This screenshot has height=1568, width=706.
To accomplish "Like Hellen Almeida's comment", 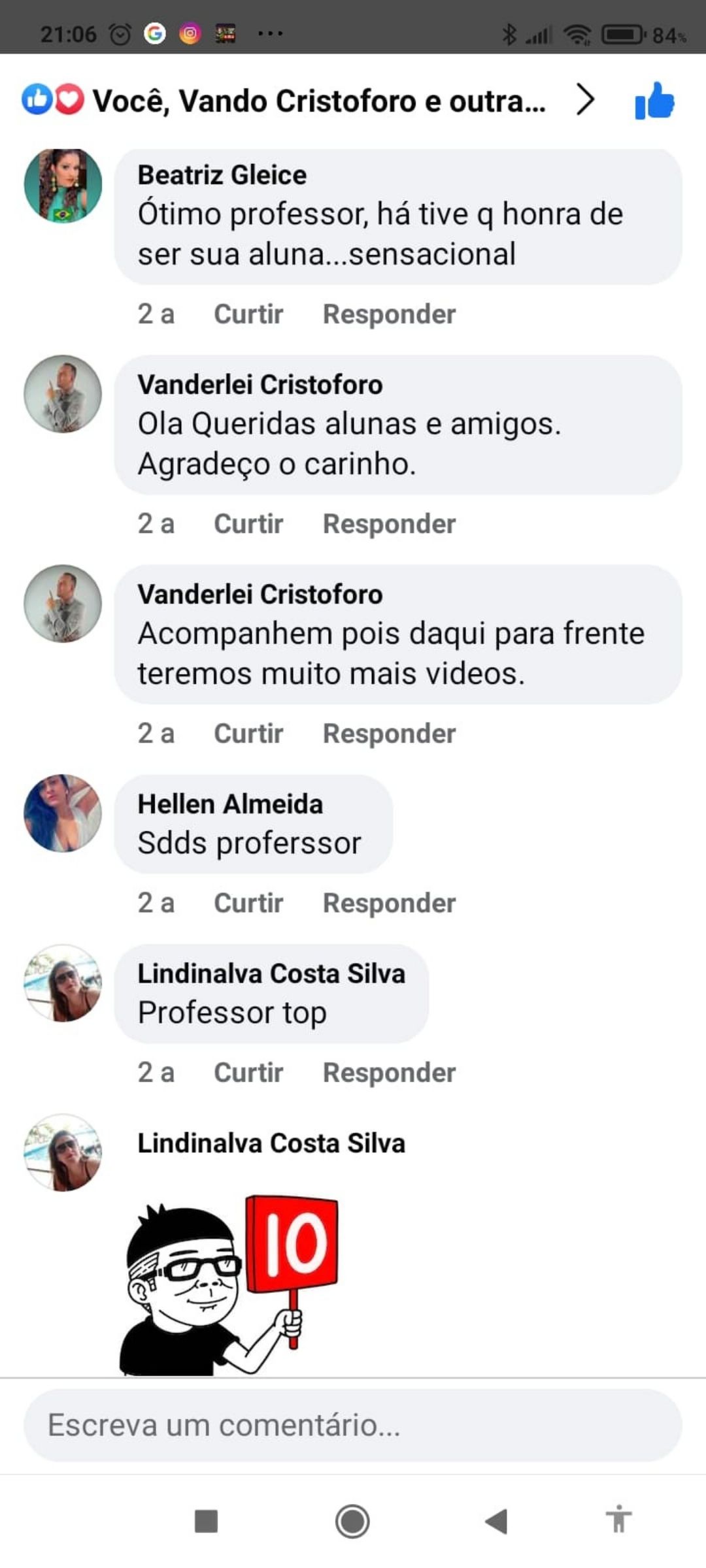I will pos(248,903).
